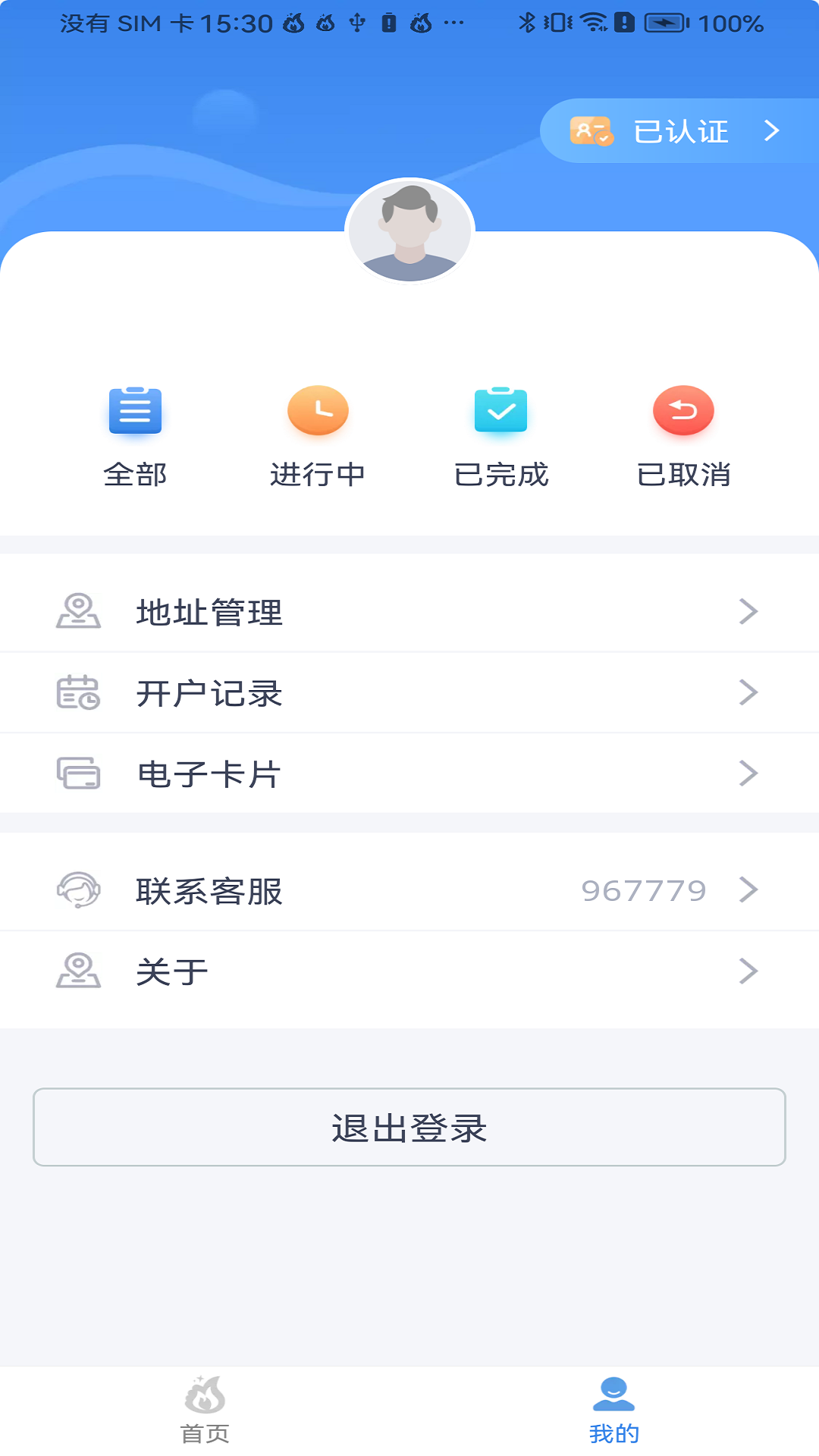Tap the user avatar picture

(409, 231)
